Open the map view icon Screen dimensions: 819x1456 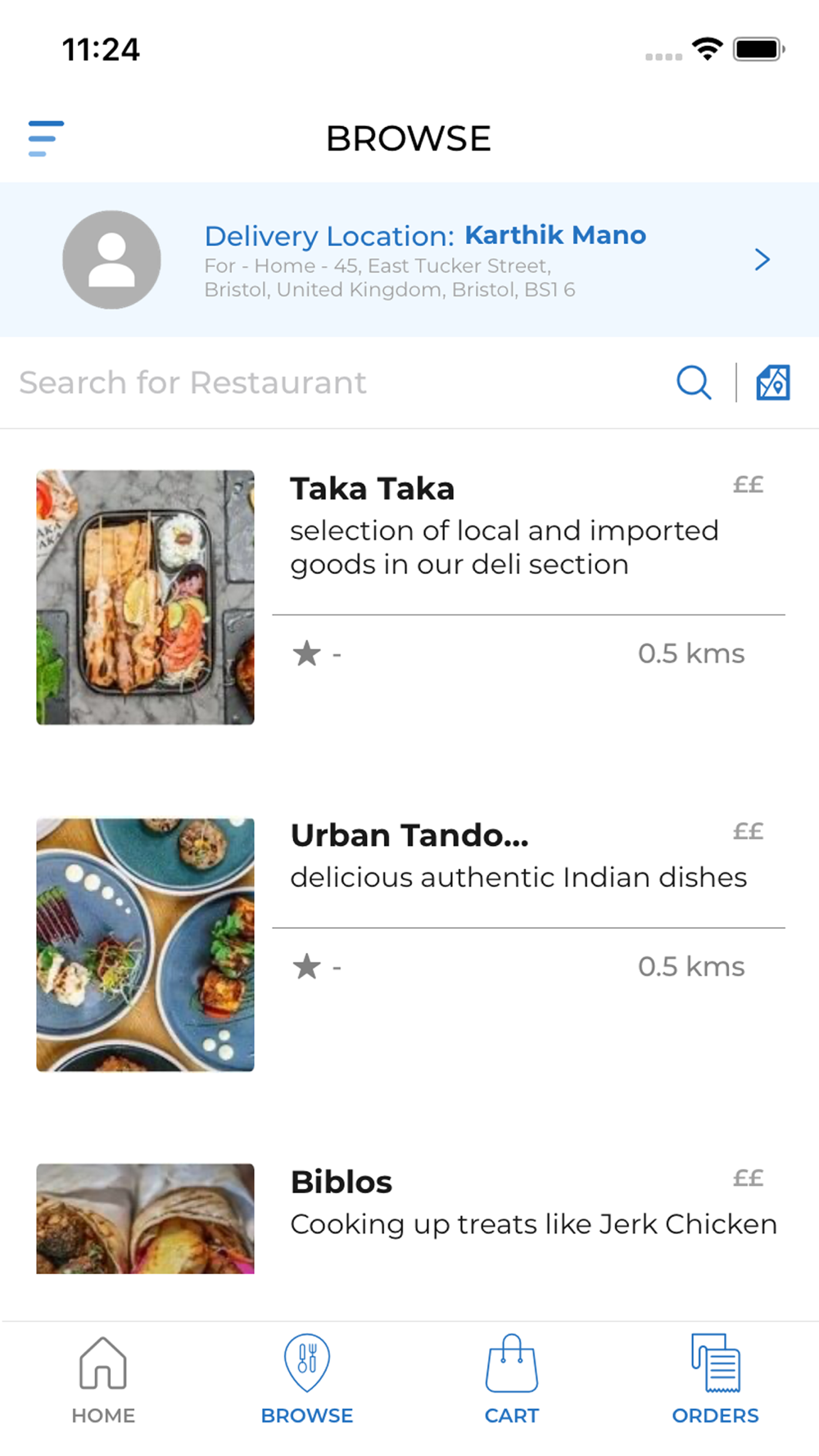point(772,382)
